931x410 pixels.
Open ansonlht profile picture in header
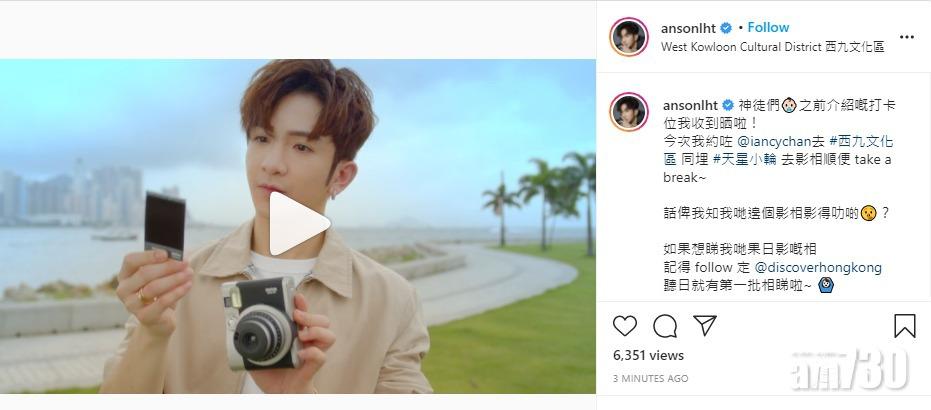[x=629, y=37]
